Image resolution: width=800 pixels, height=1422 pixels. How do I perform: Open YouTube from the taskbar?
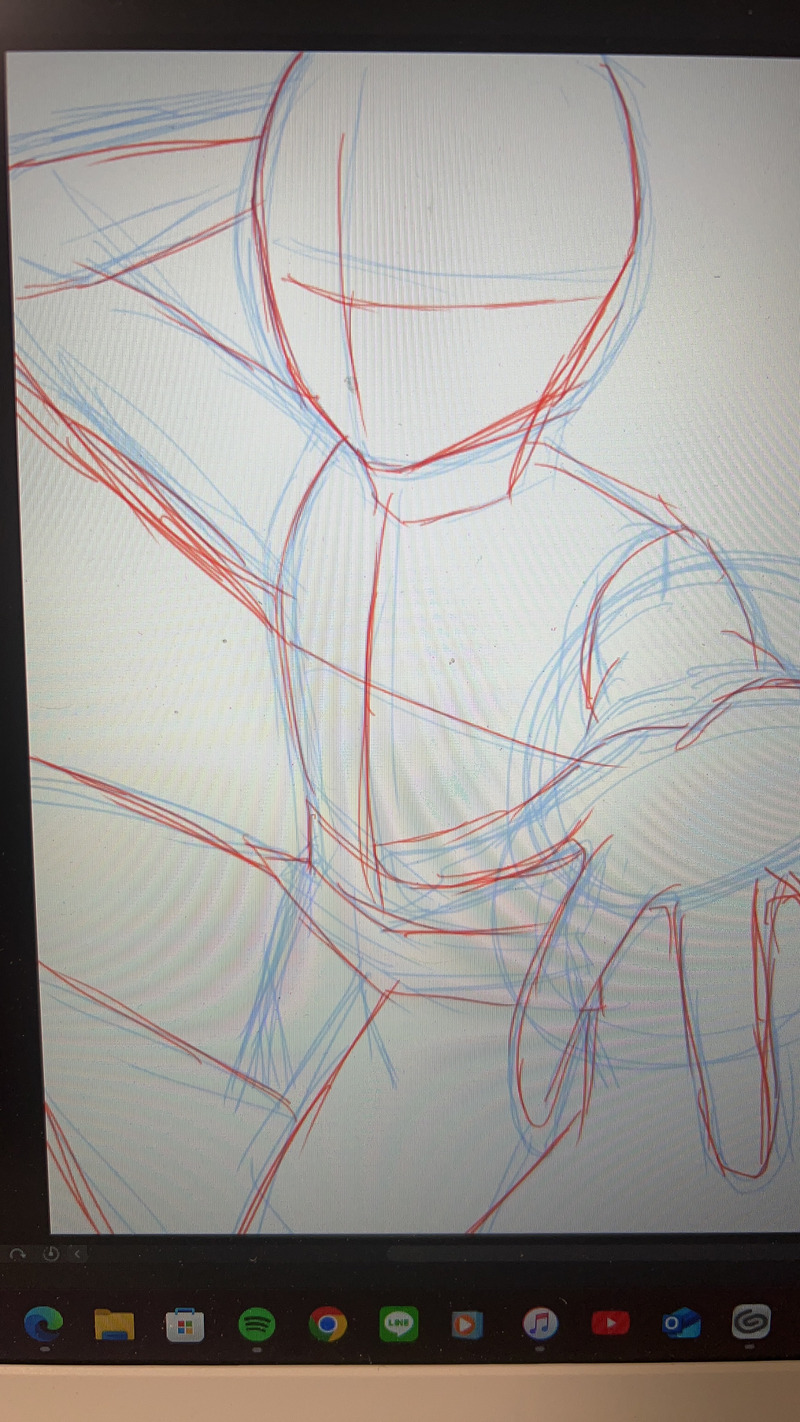(610, 1324)
